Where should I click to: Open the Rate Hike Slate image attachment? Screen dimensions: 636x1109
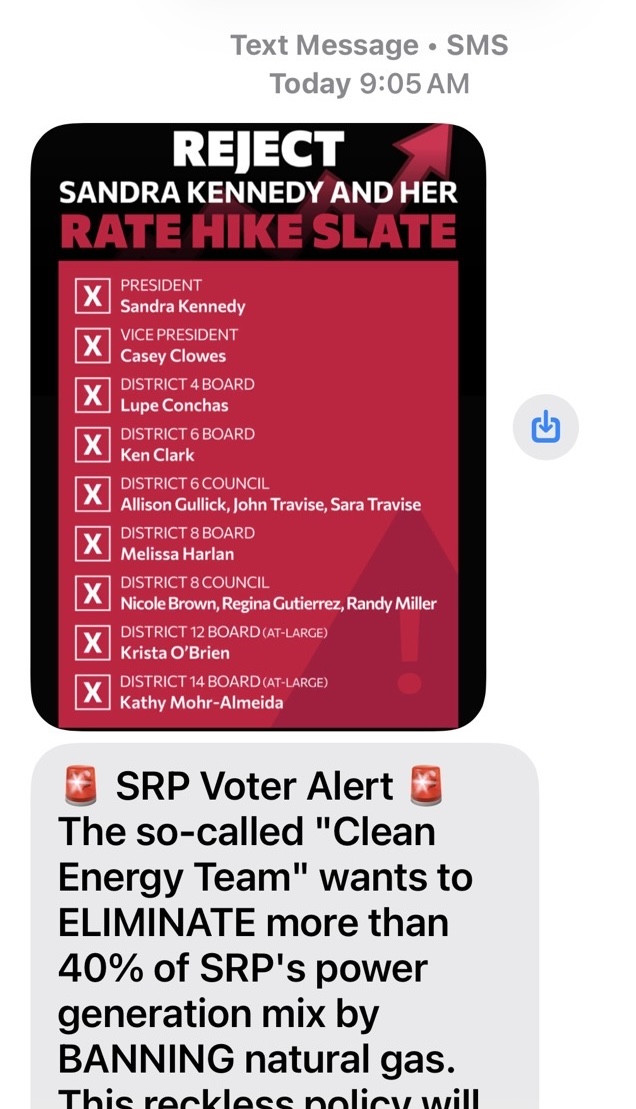pyautogui.click(x=258, y=426)
